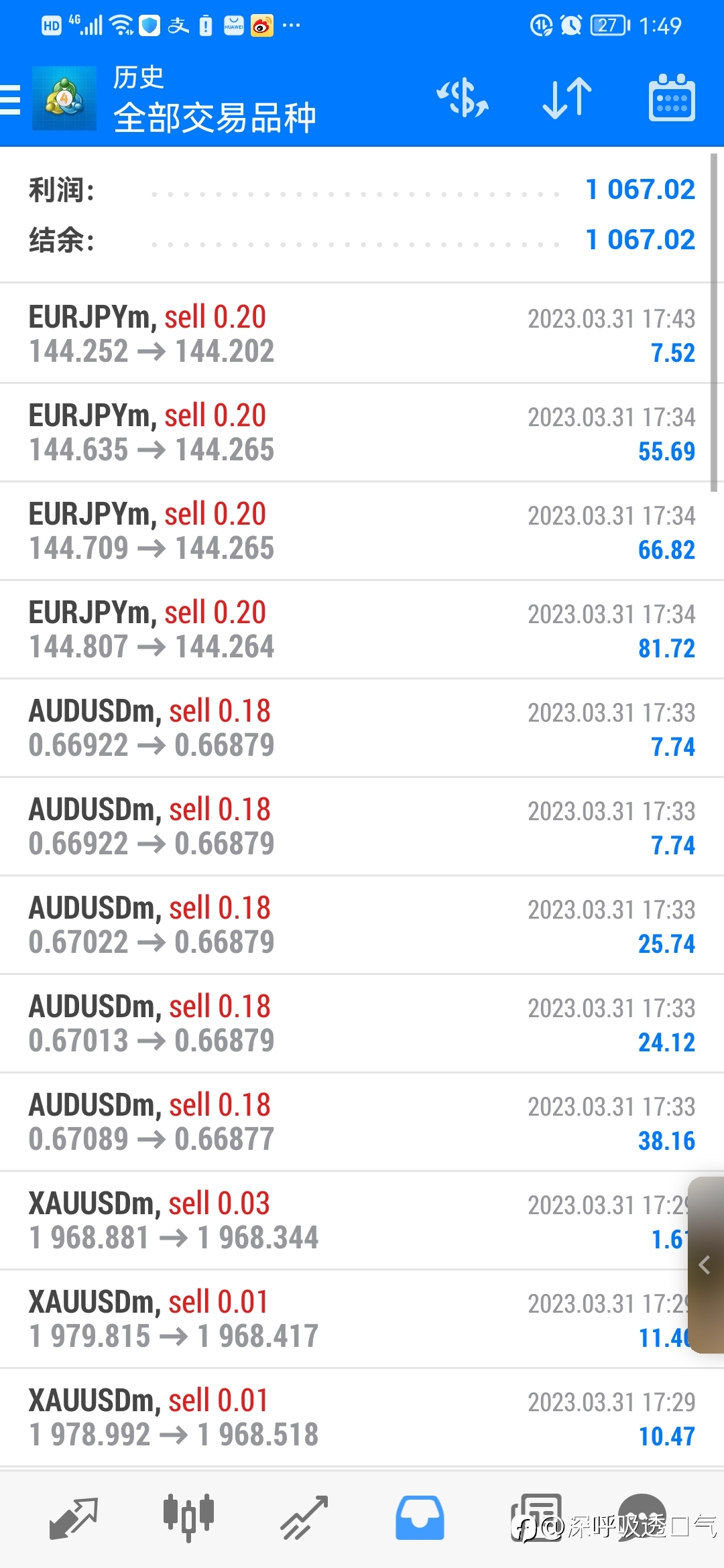Switch to the candlestick Chart tab

pos(188,1518)
